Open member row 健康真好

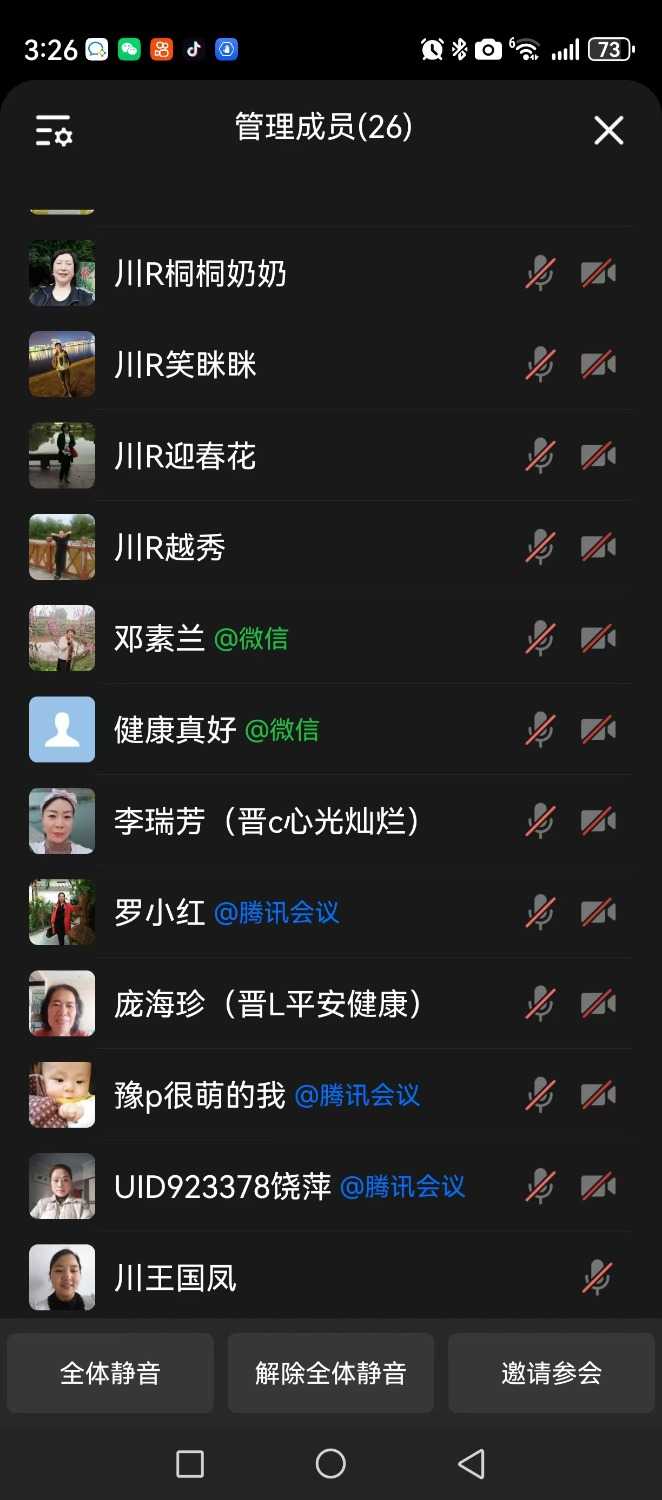point(176,730)
